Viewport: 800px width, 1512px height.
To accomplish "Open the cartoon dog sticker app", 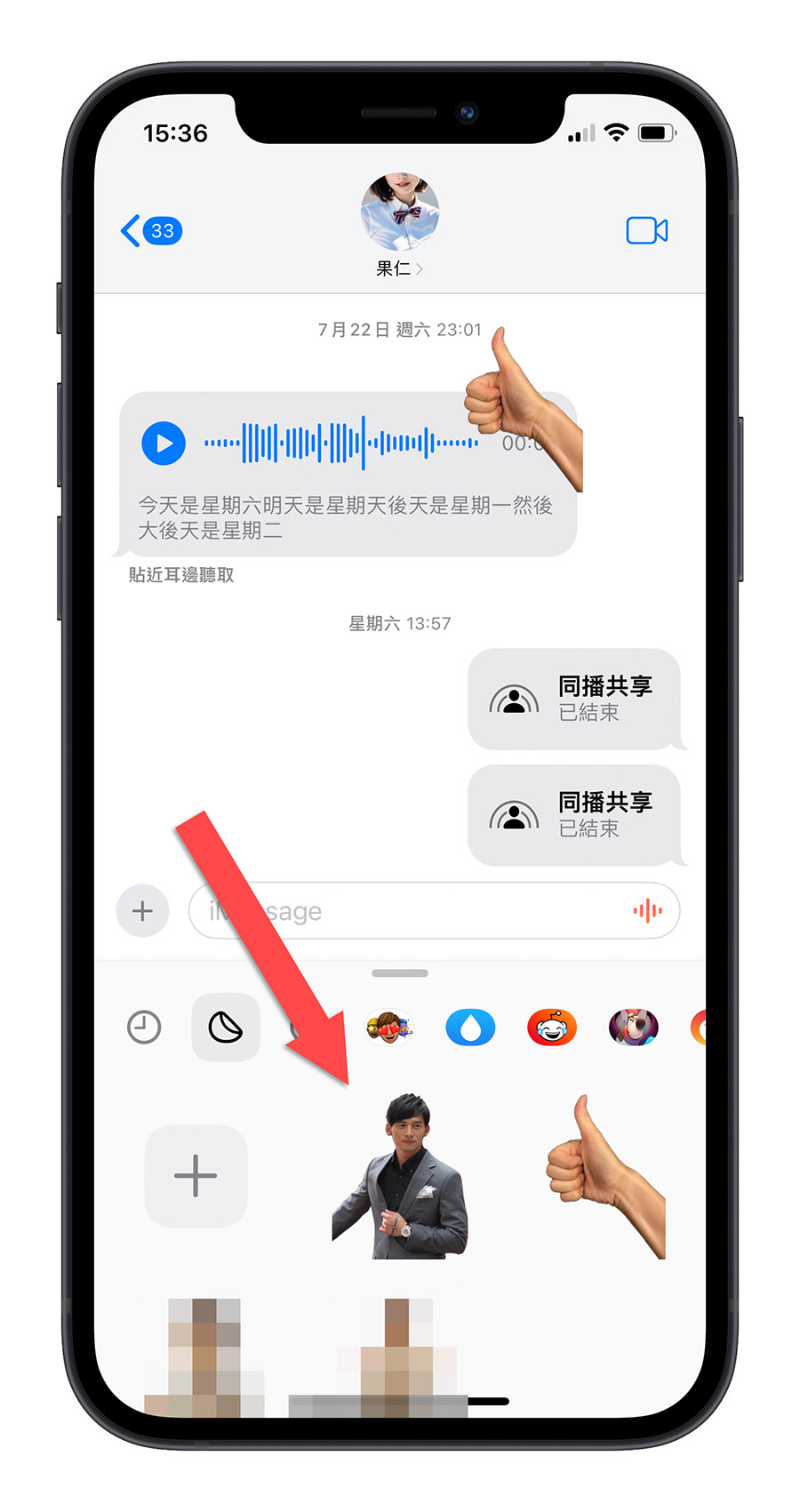I will point(633,1028).
